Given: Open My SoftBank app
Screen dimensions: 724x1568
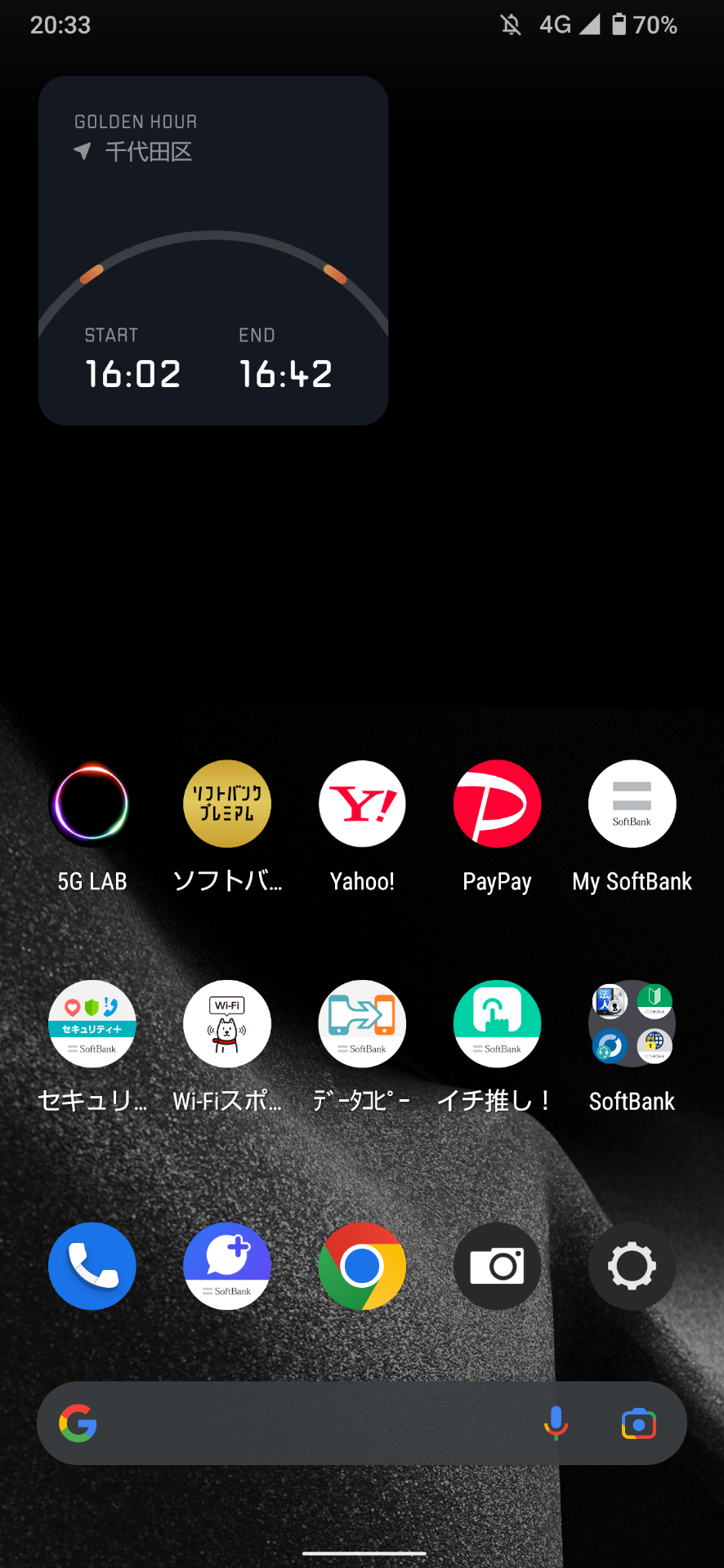Looking at the screenshot, I should click(x=632, y=804).
